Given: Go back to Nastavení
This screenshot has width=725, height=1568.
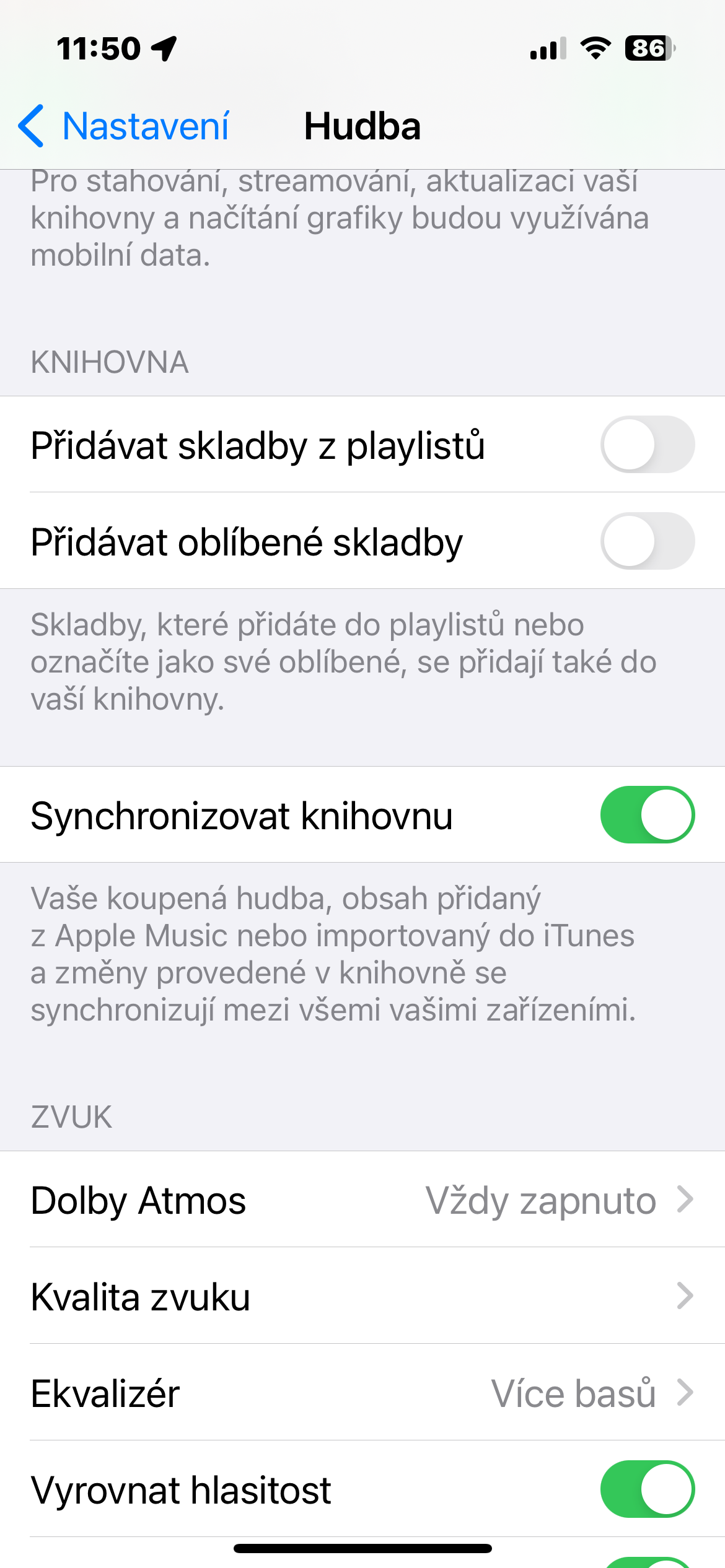Looking at the screenshot, I should [x=124, y=126].
